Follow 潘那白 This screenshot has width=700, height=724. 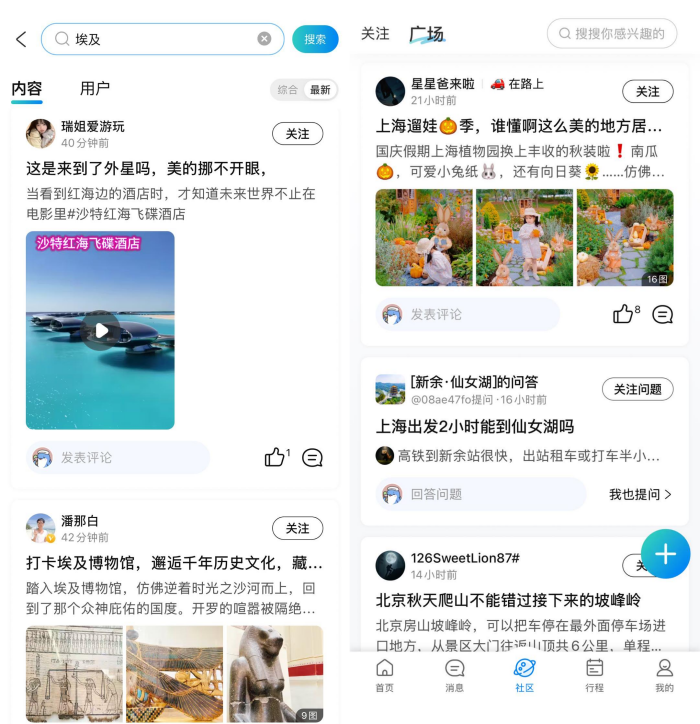[297, 528]
